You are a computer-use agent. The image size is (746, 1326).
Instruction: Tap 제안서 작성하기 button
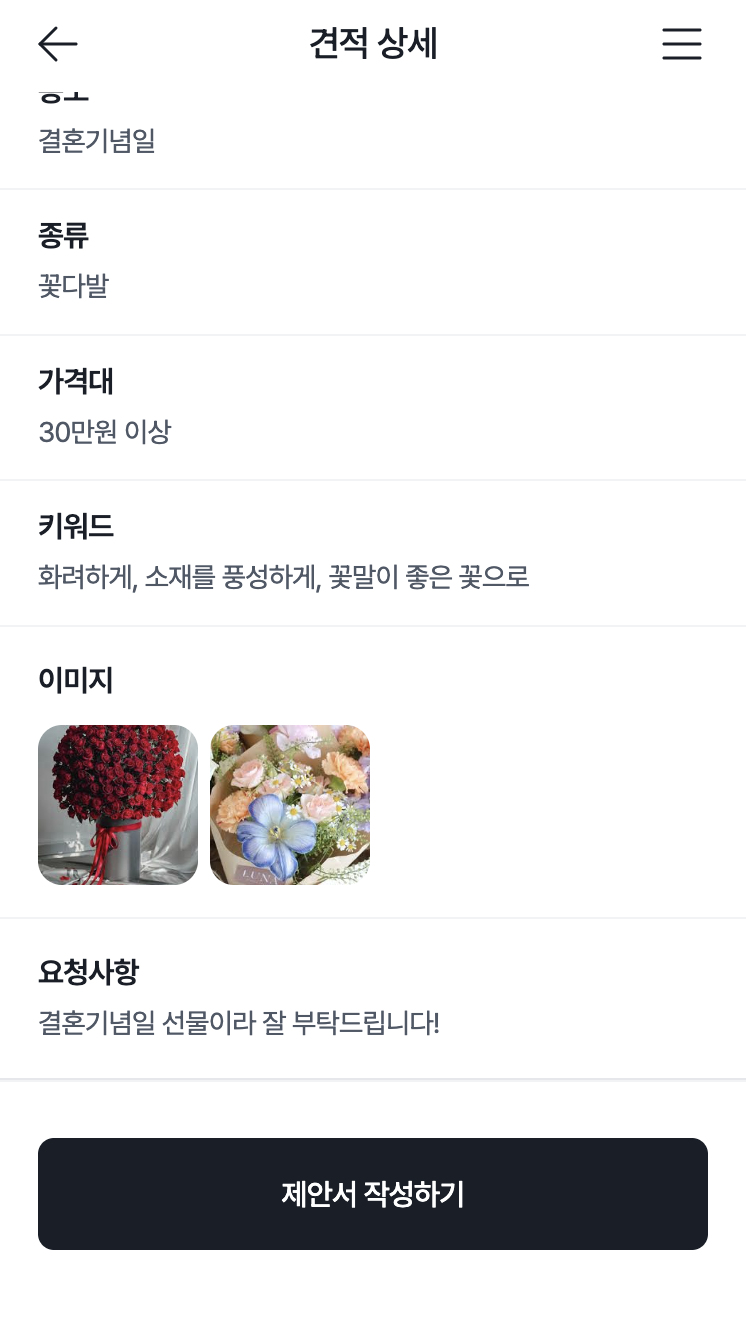tap(372, 1193)
